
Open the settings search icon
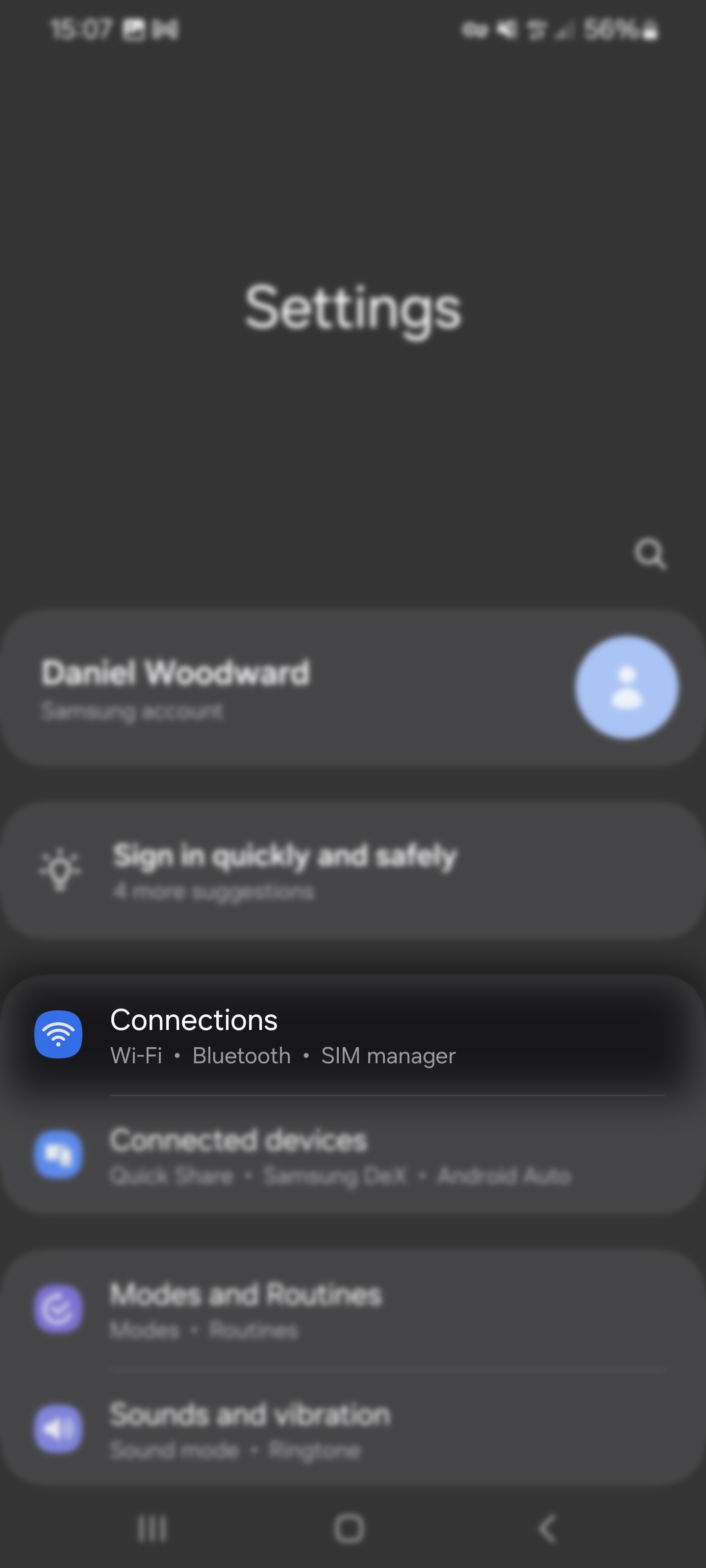pyautogui.click(x=649, y=553)
